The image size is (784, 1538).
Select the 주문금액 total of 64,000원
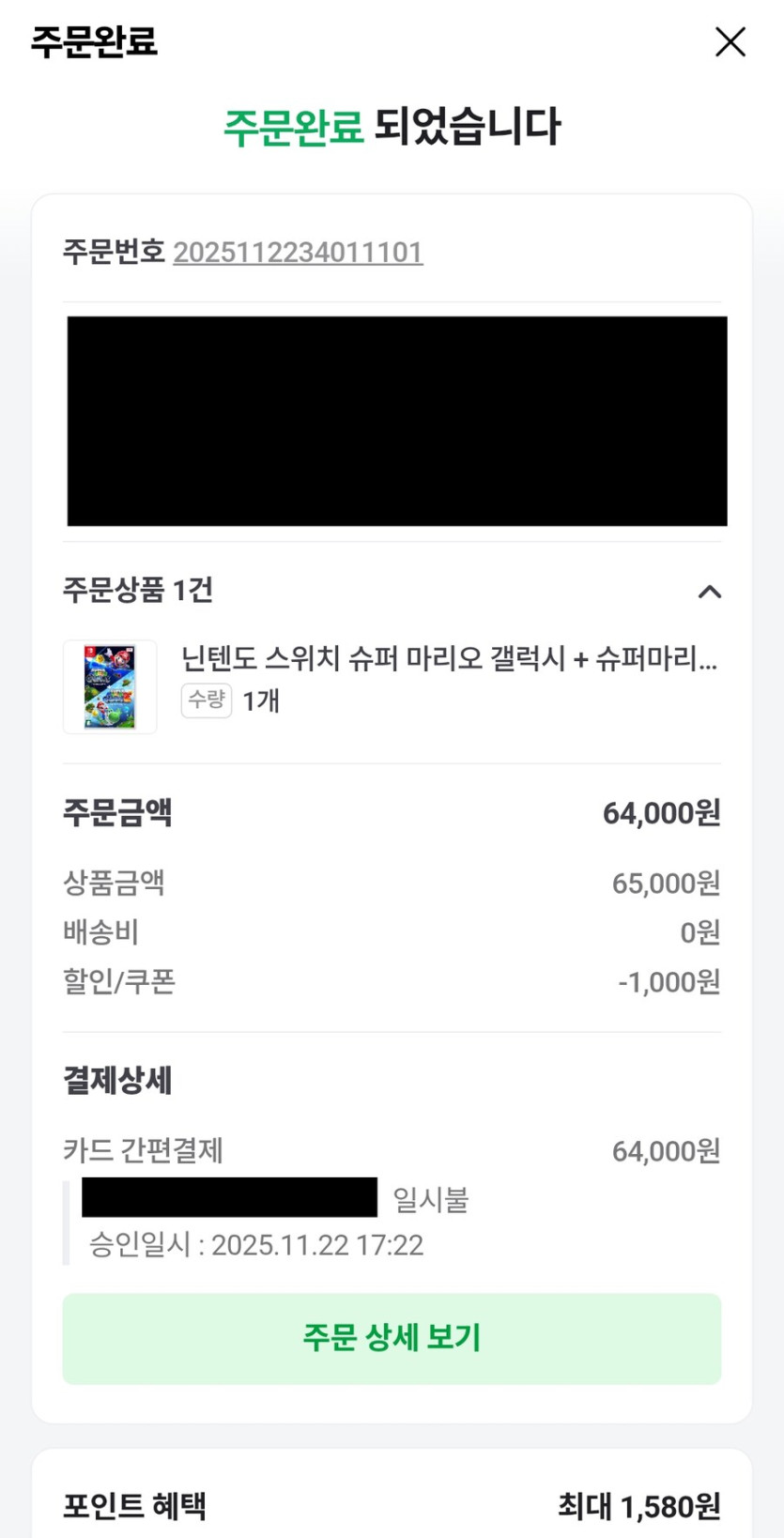point(663,813)
